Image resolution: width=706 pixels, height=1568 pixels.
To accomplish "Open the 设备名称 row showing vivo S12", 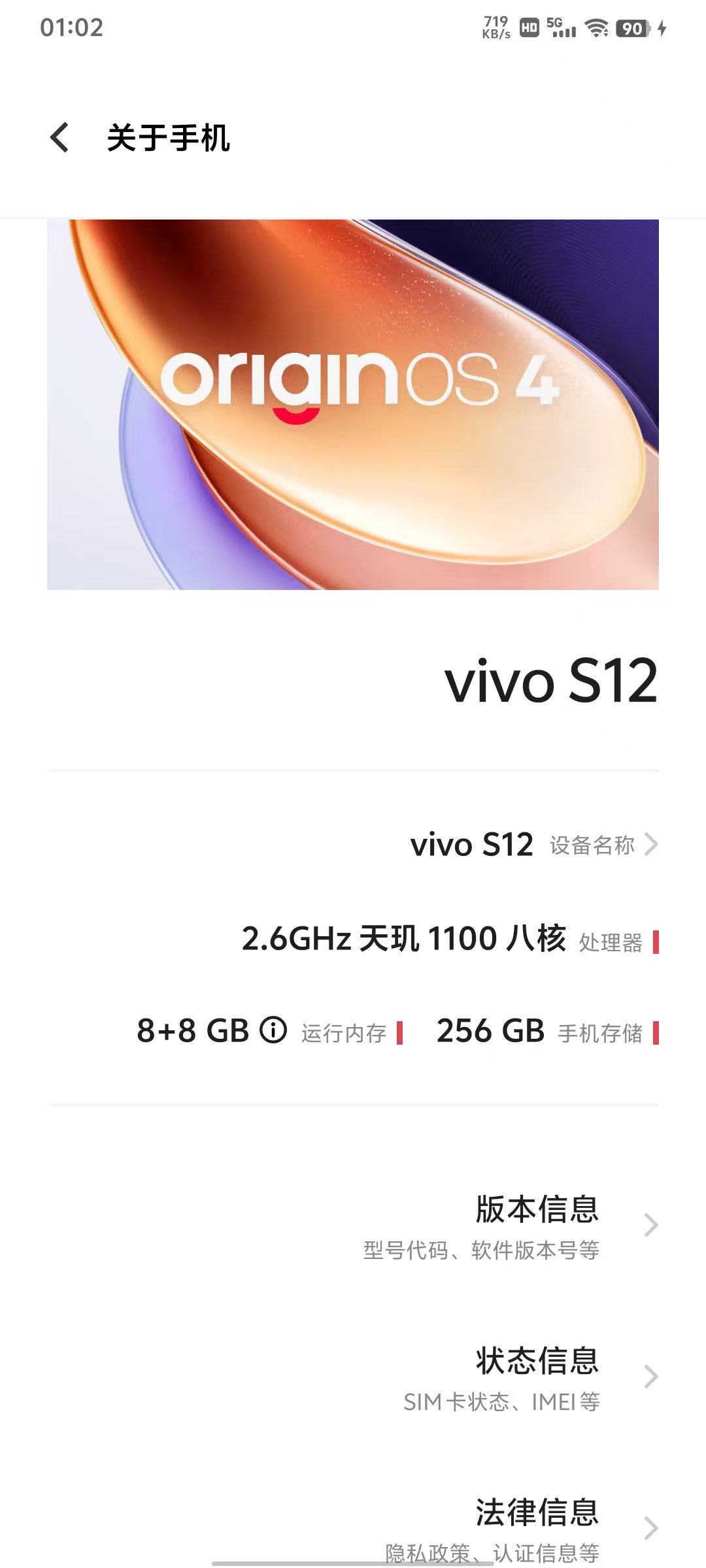I will (533, 845).
